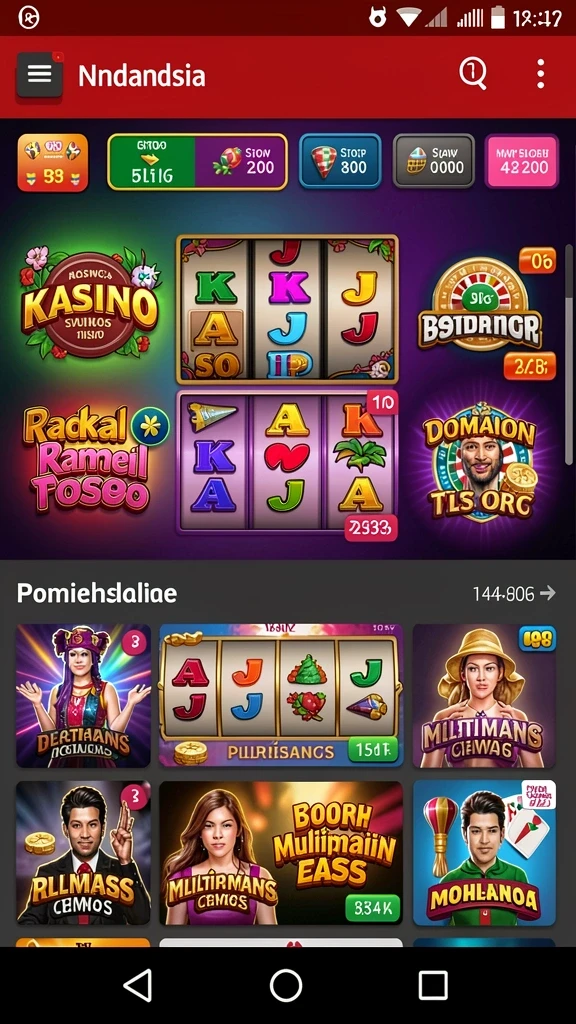Open the Dertiaans game card
The height and width of the screenshot is (1024, 576).
83,696
